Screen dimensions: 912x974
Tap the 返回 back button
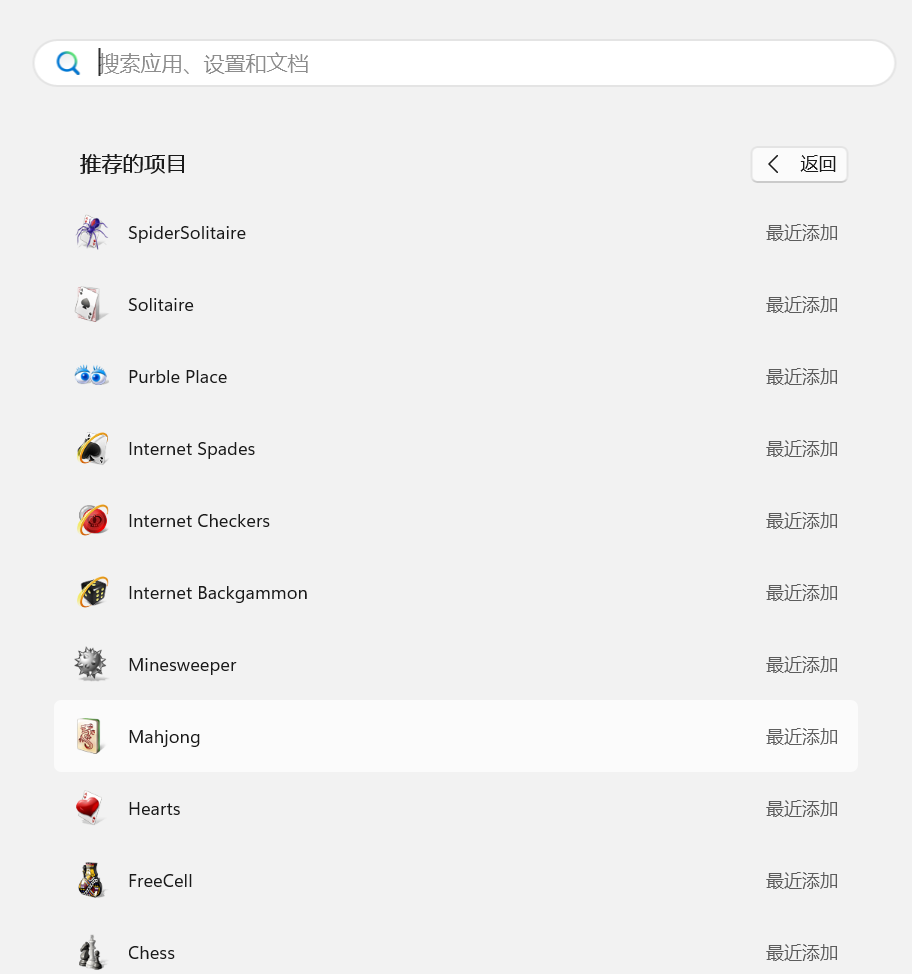tap(800, 165)
